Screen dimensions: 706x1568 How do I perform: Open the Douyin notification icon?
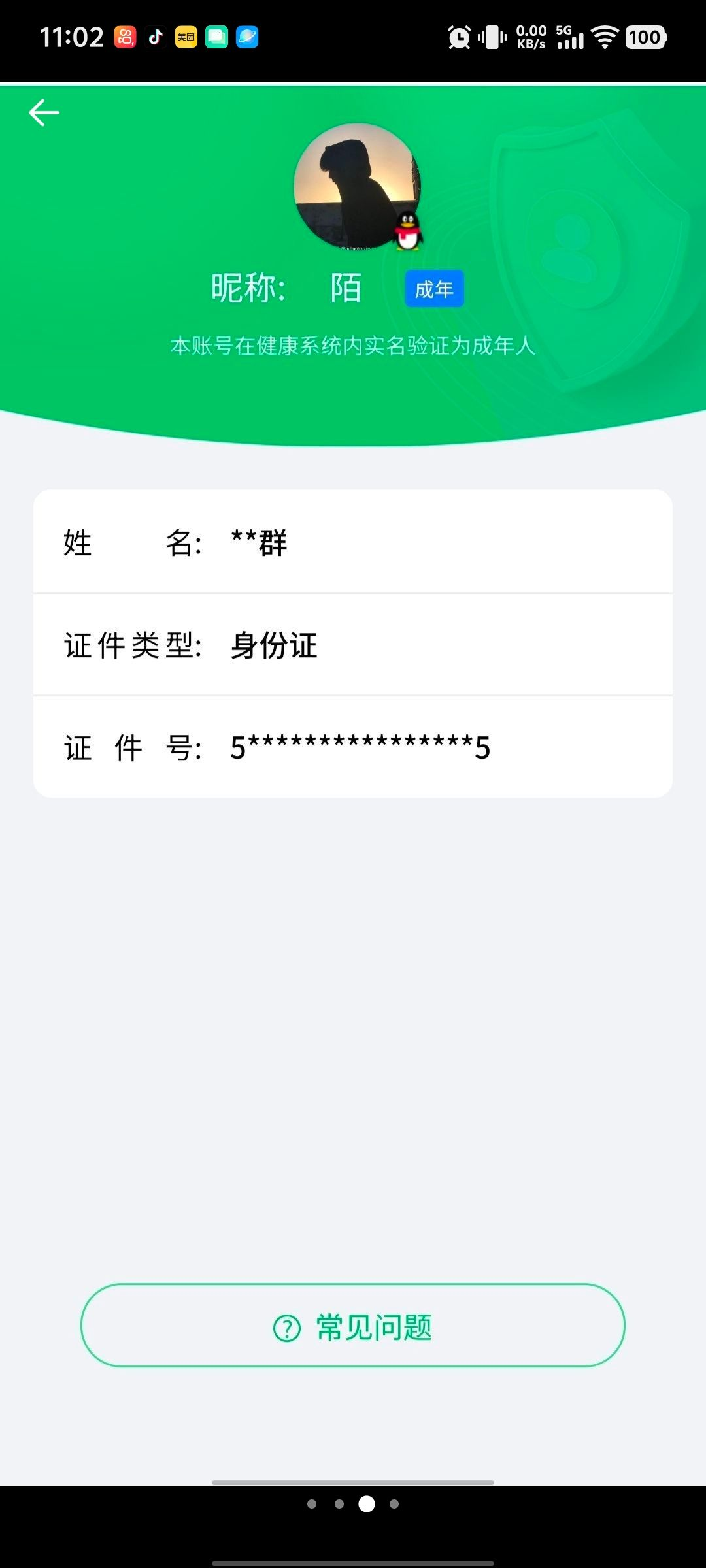click(155, 37)
